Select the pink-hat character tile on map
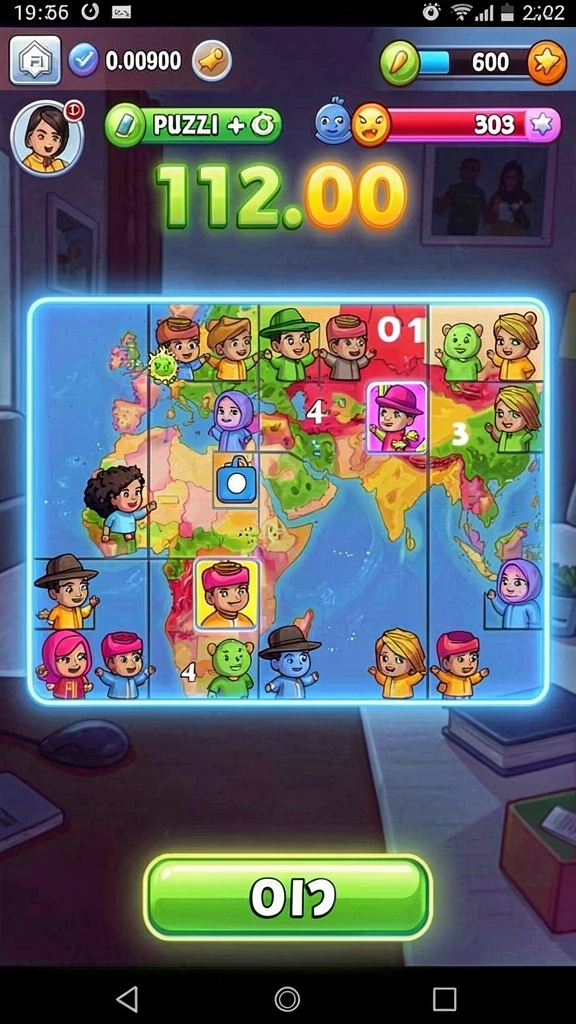 tap(396, 418)
